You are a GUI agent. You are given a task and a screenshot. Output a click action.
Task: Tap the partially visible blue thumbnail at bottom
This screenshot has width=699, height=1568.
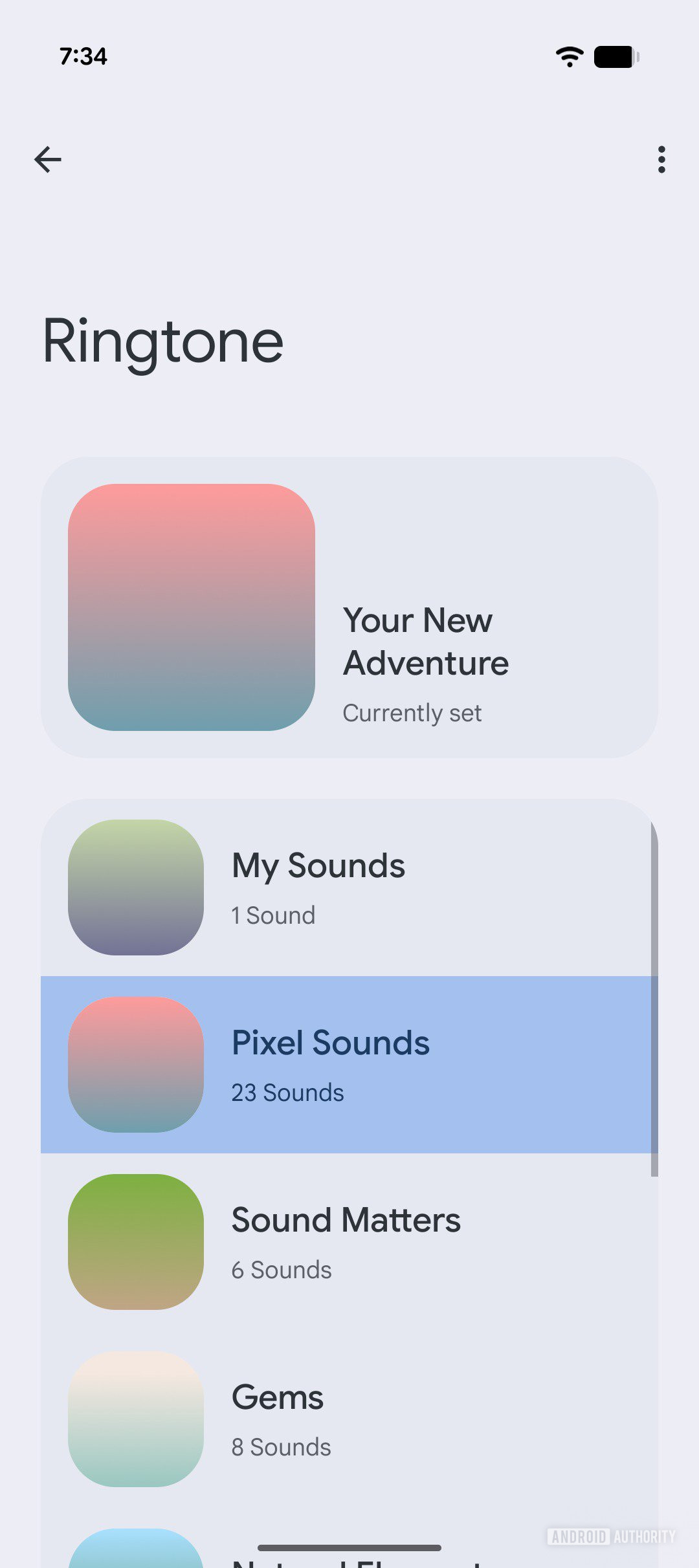coord(134,1552)
